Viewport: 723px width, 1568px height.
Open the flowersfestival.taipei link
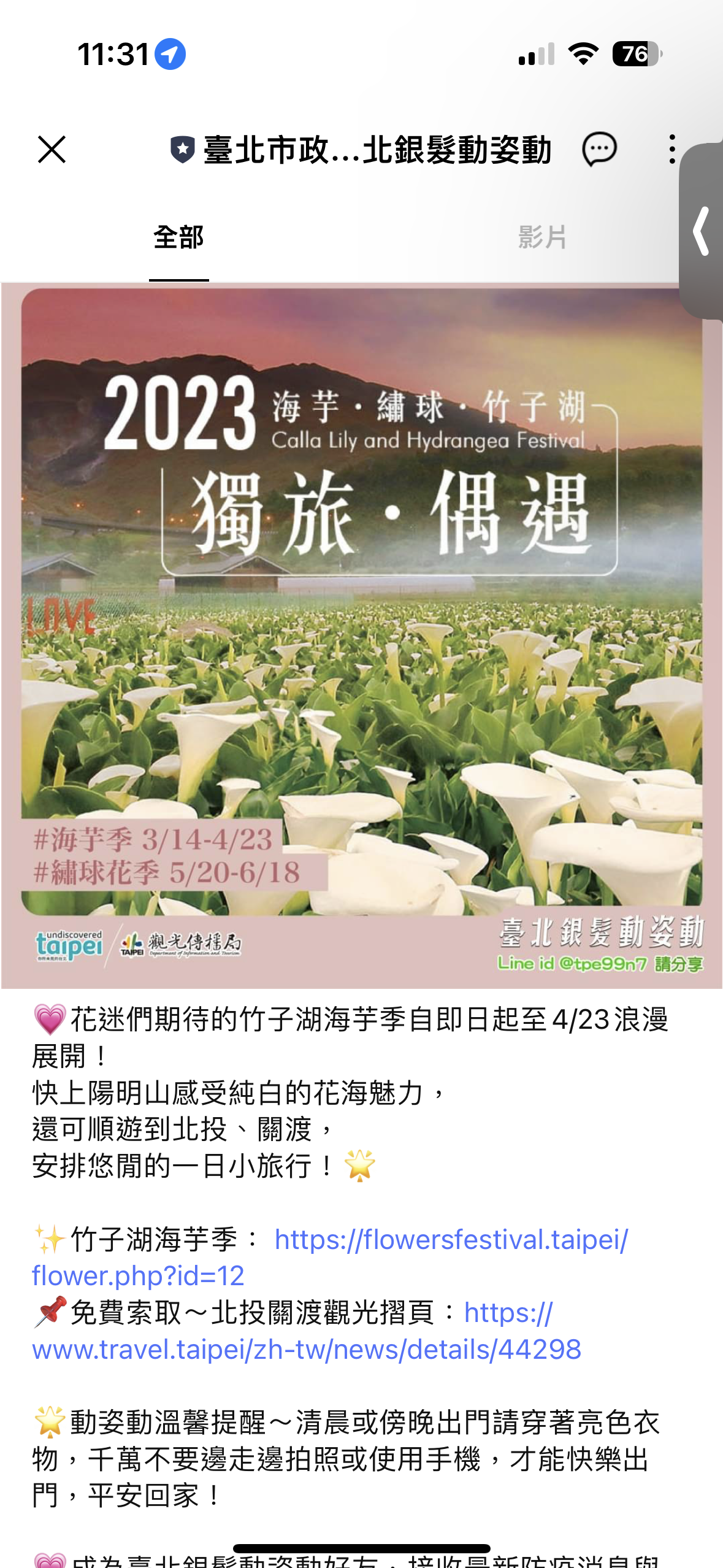point(451,1240)
